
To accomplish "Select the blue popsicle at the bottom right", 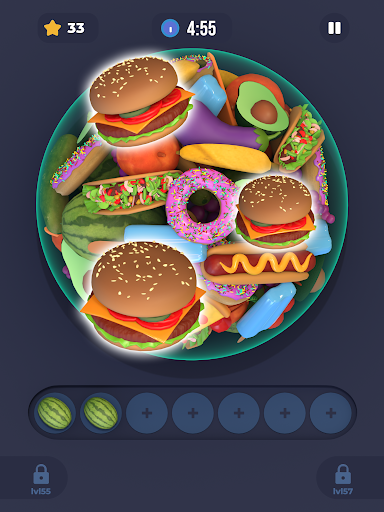I will 265,308.
